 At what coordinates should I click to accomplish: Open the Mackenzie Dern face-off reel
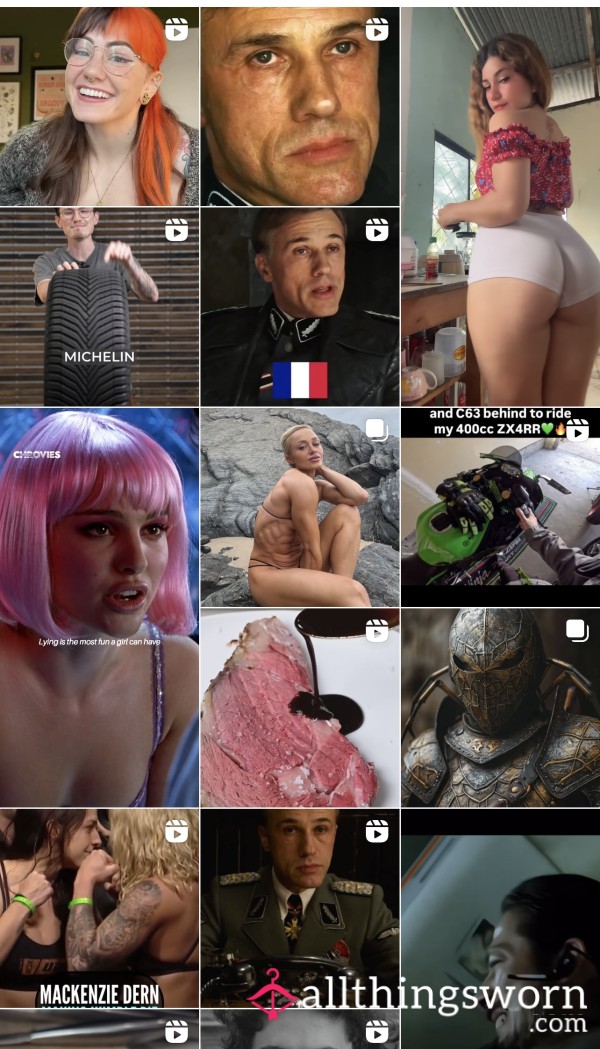point(99,909)
